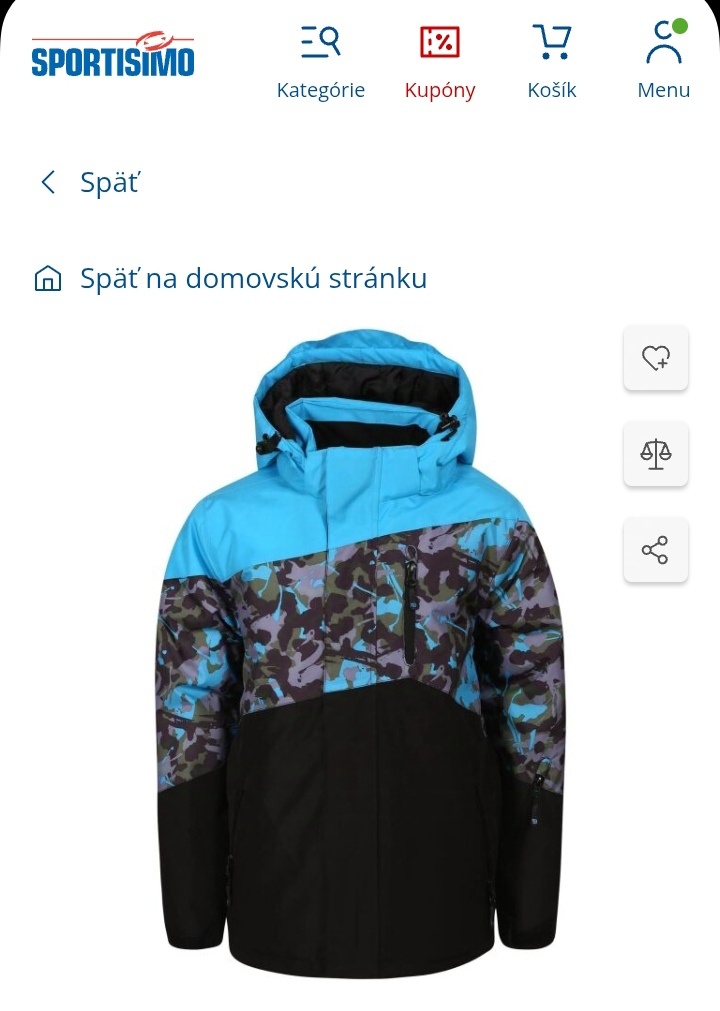Click the plus sign inside the wishlist heart
This screenshot has width=720, height=1011.
(x=665, y=365)
